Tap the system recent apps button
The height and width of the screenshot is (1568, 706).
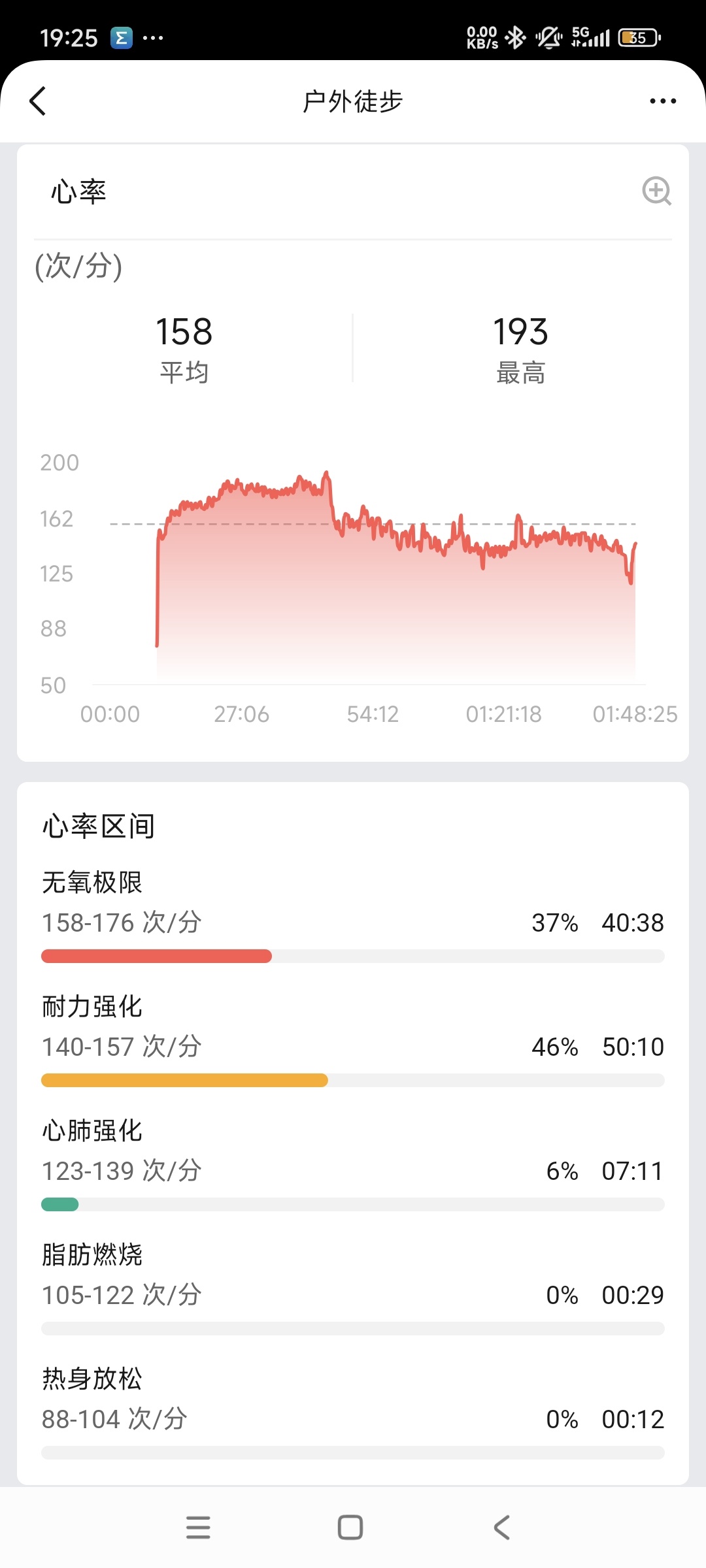point(198,1527)
